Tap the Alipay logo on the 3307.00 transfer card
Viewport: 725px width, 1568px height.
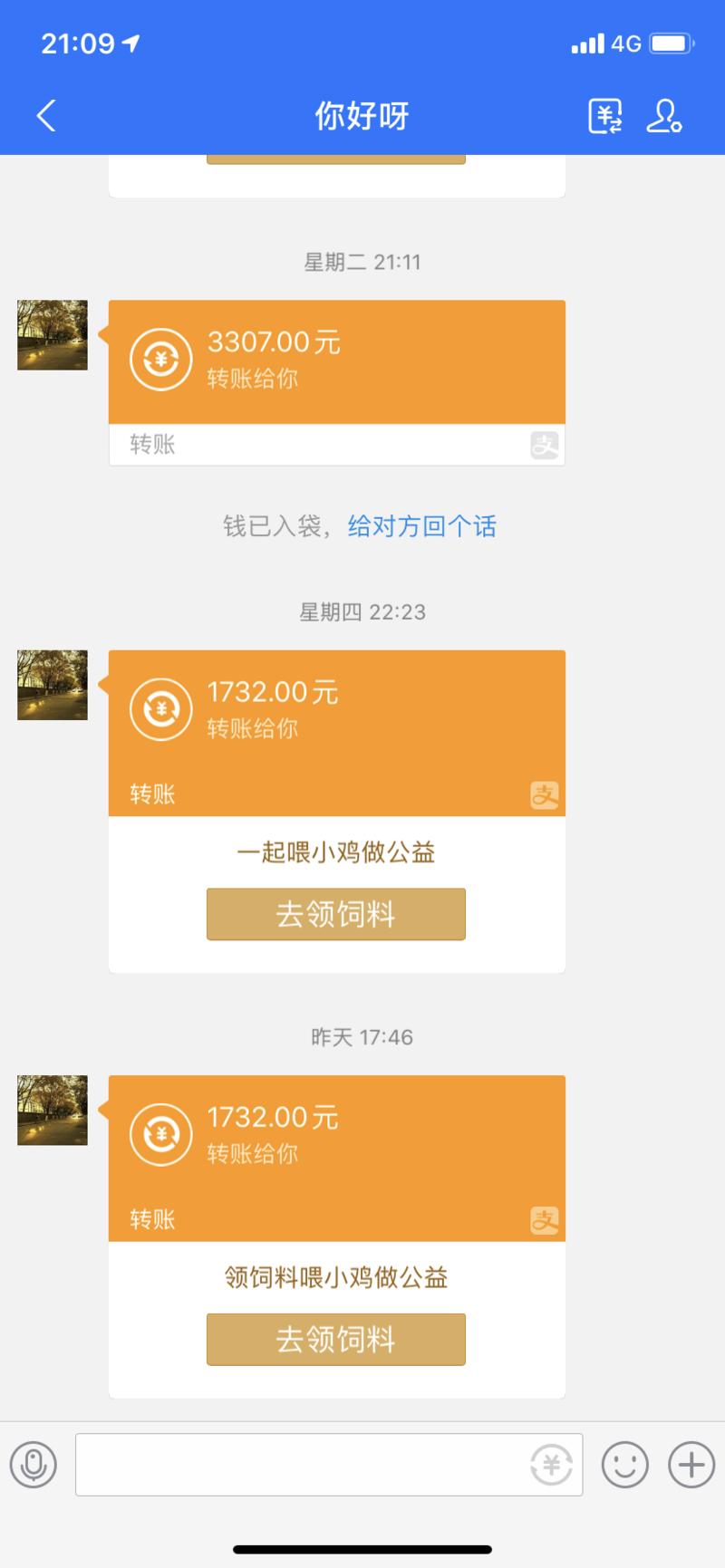coord(545,445)
